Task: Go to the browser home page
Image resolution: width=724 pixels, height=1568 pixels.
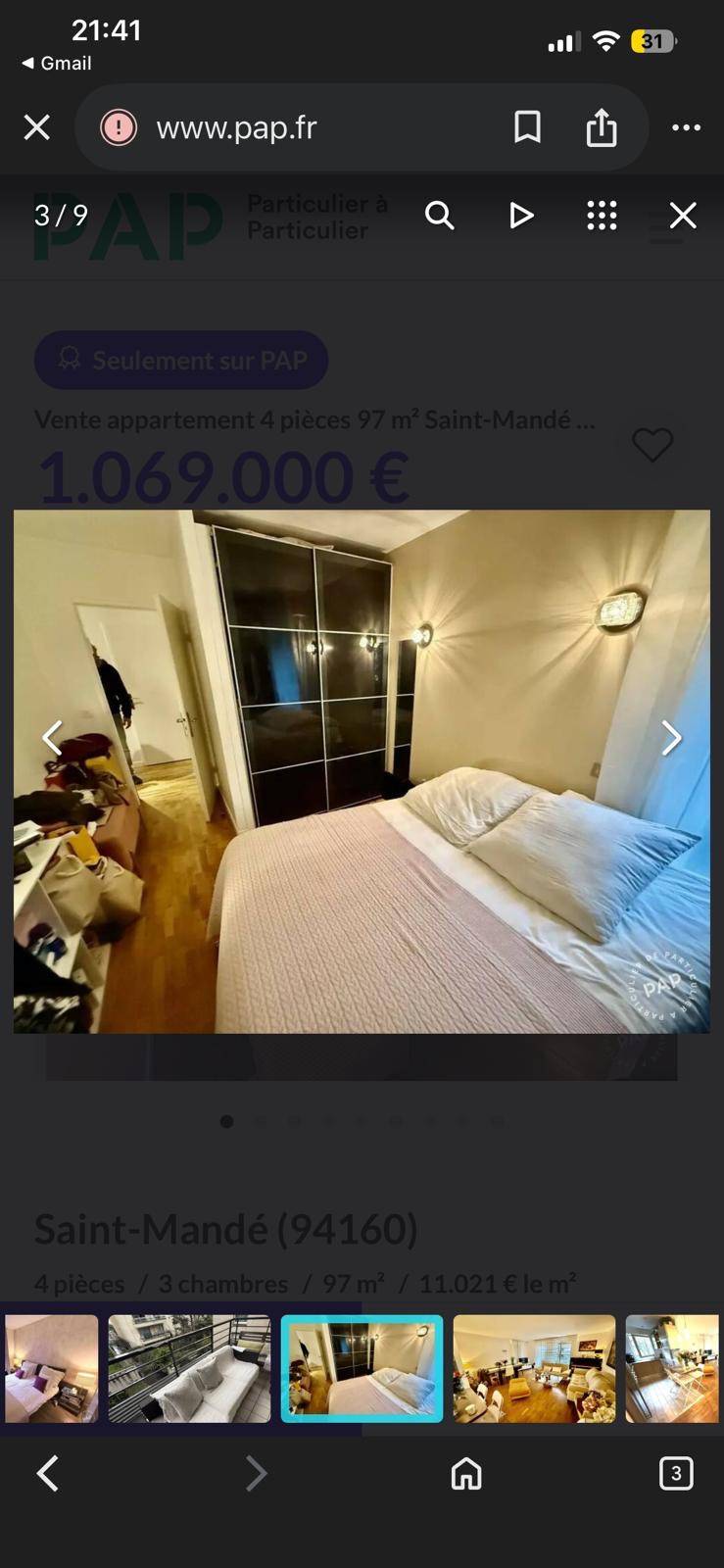Action: (466, 1473)
